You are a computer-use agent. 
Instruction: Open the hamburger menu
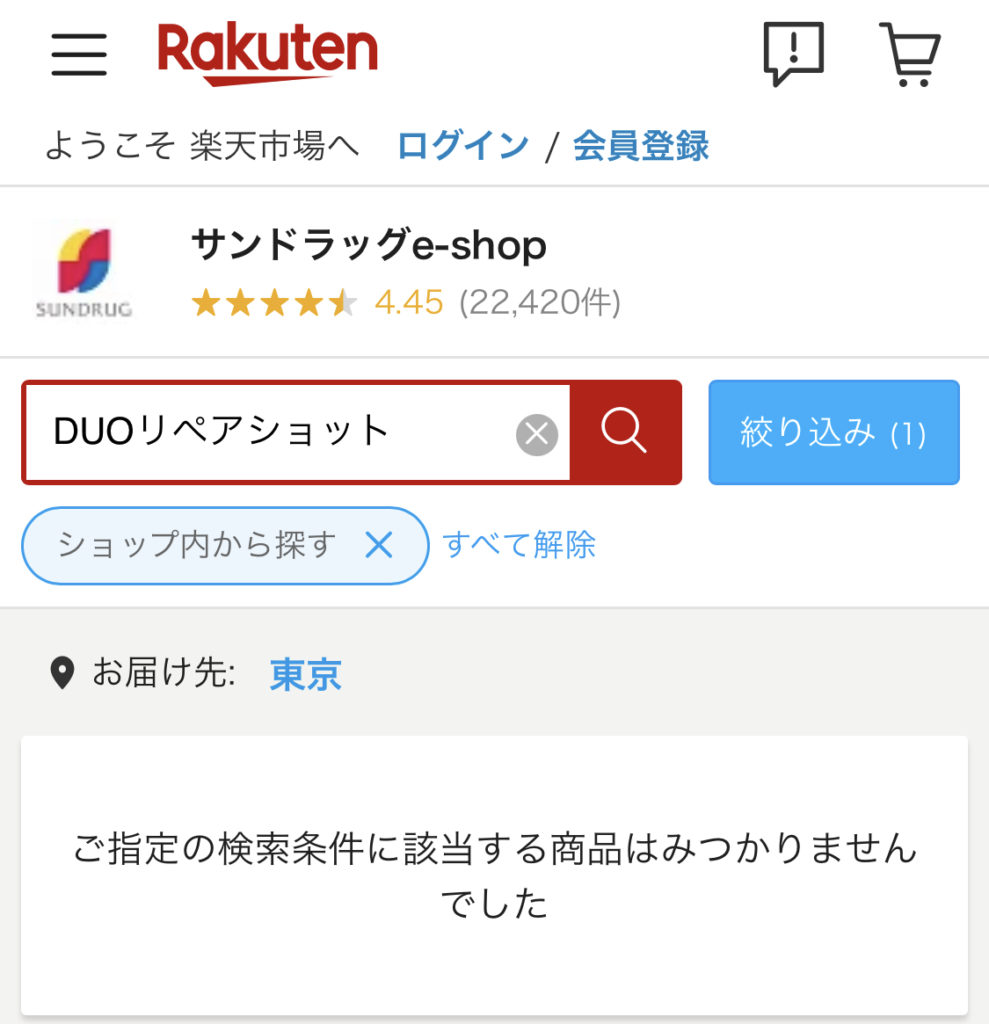[x=79, y=55]
